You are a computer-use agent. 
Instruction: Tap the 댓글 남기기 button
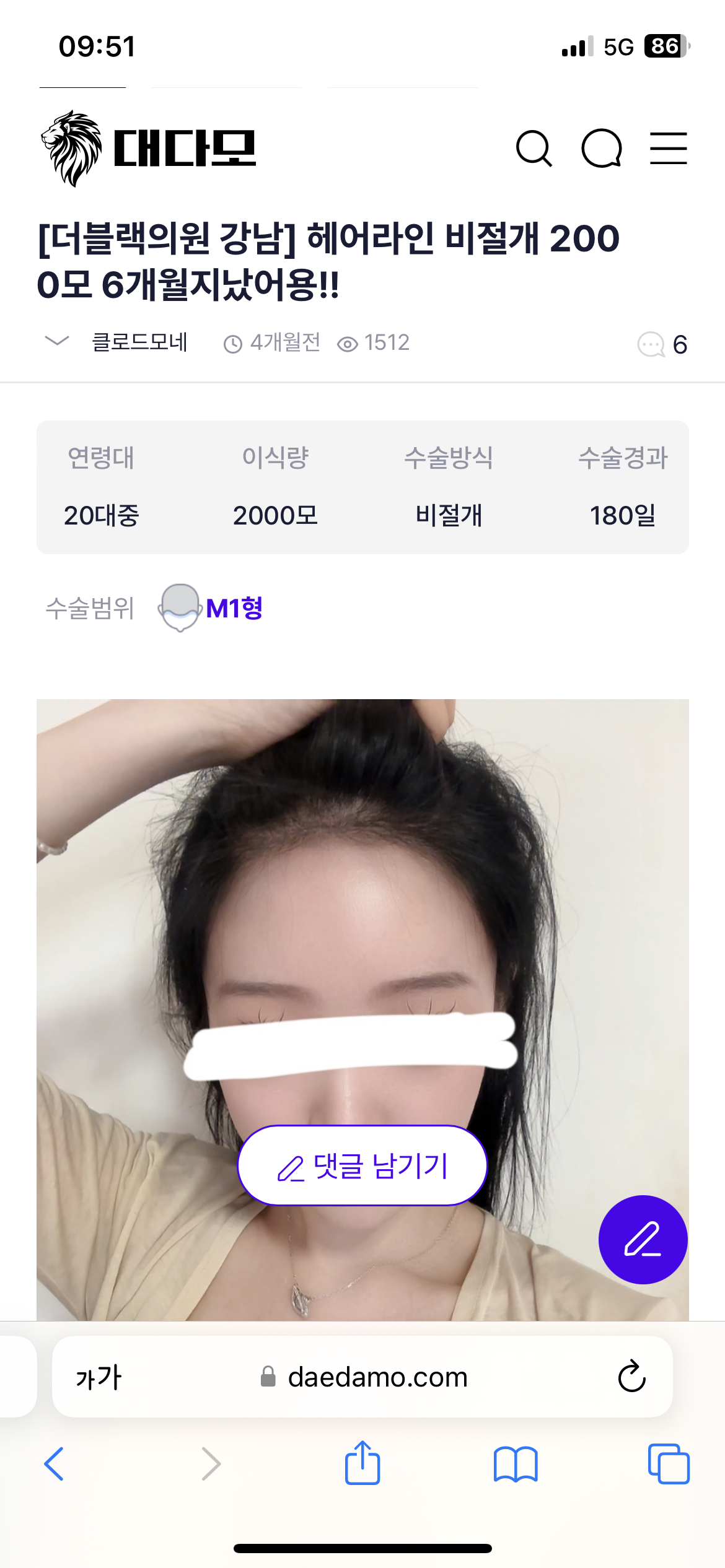(x=362, y=1165)
